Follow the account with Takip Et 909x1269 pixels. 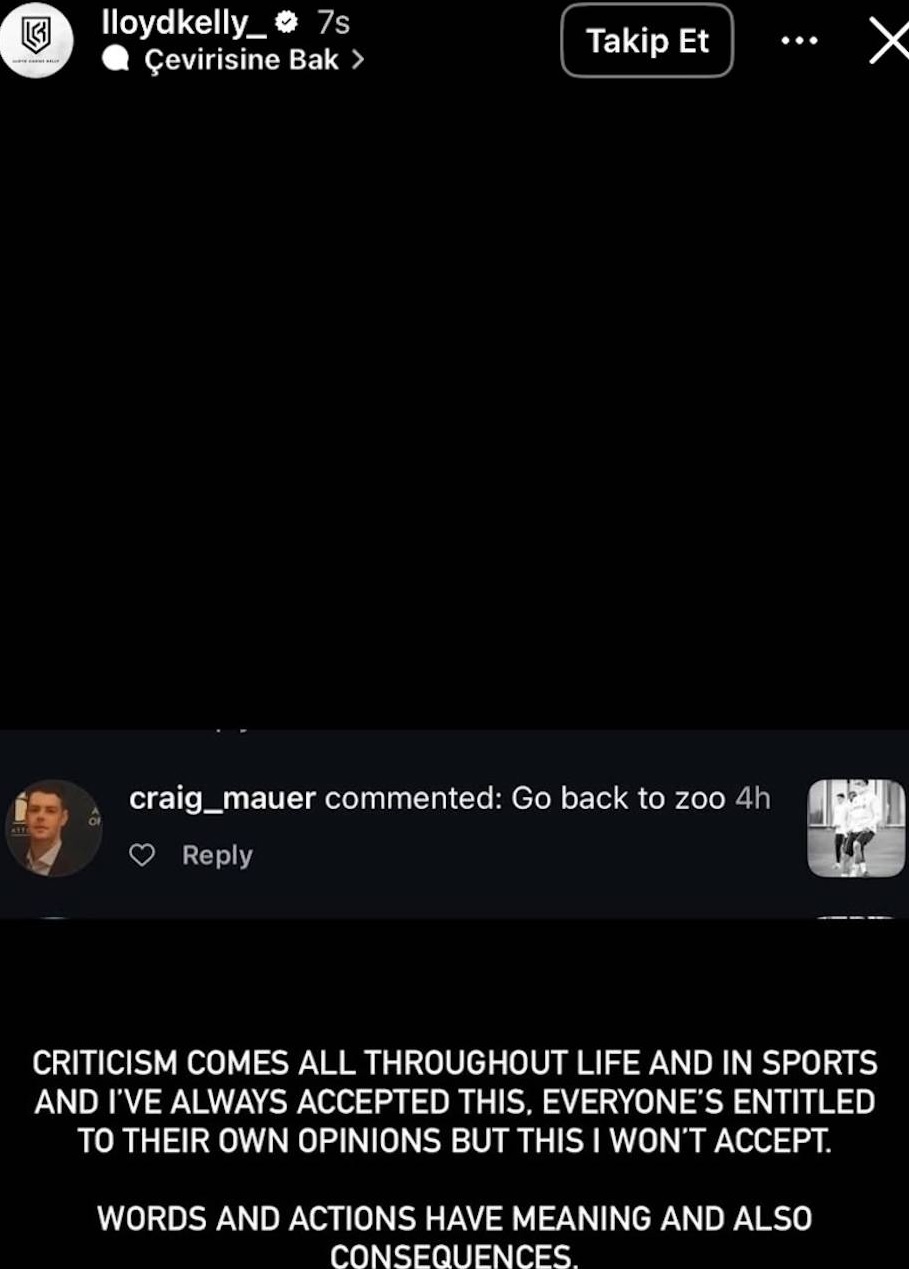(x=647, y=41)
